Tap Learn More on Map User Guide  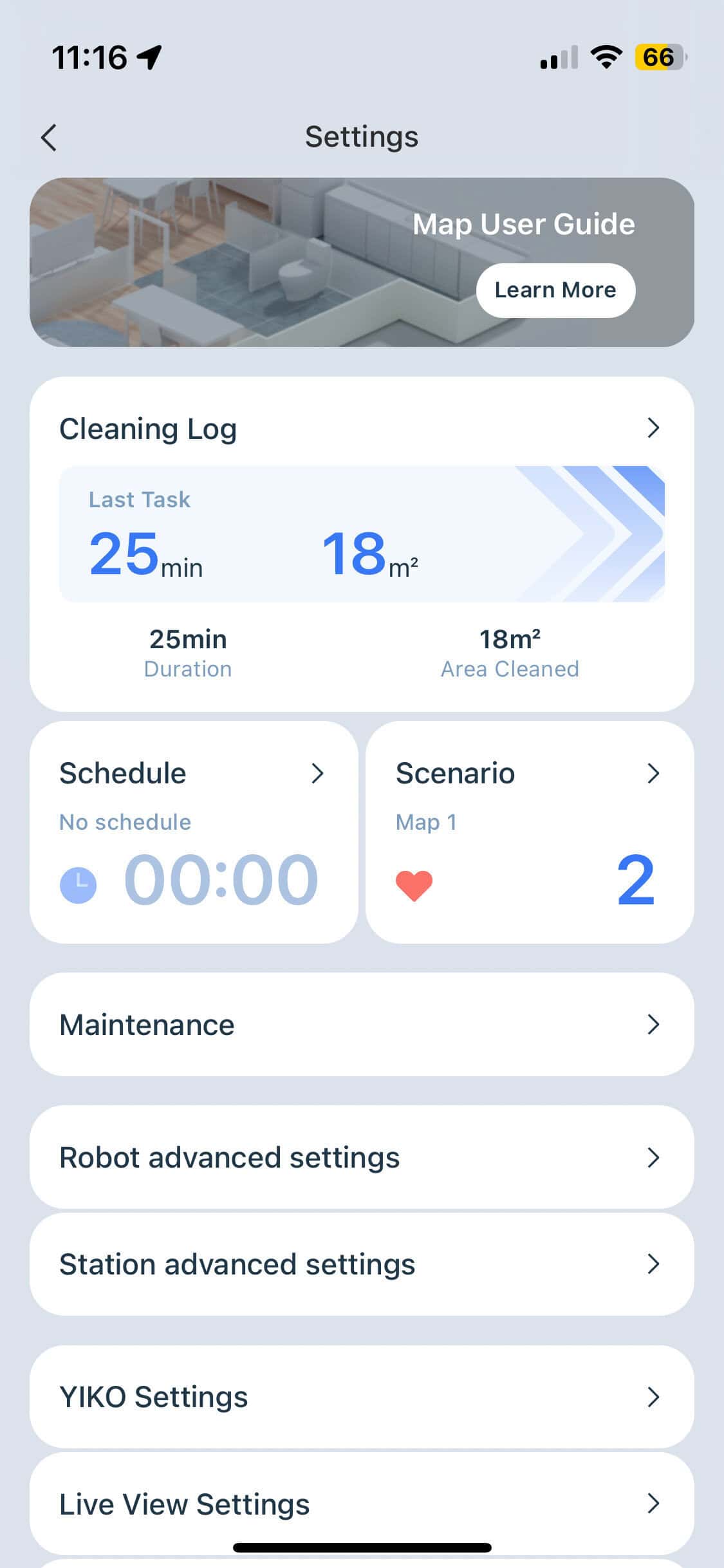pos(555,290)
